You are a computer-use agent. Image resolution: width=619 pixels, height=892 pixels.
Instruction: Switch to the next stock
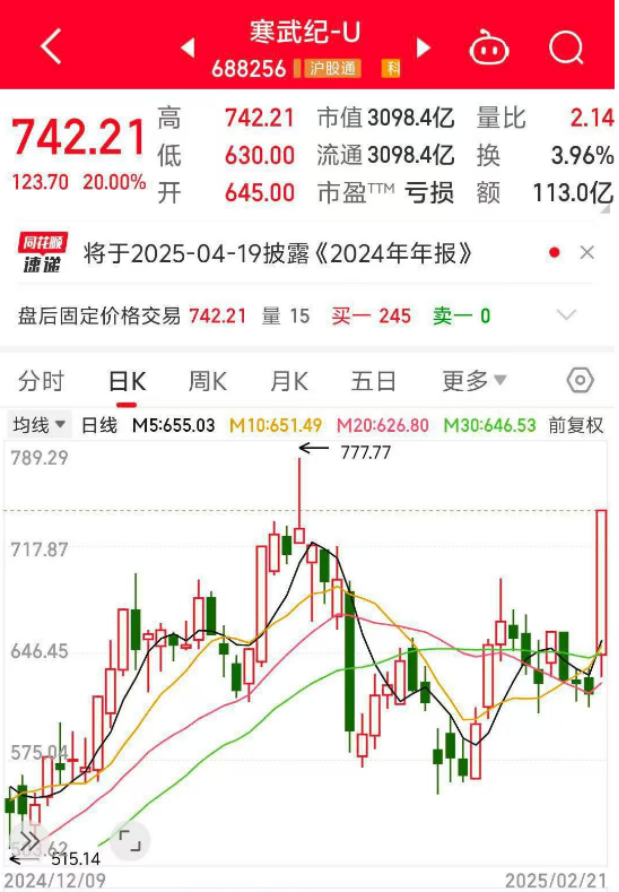424,47
